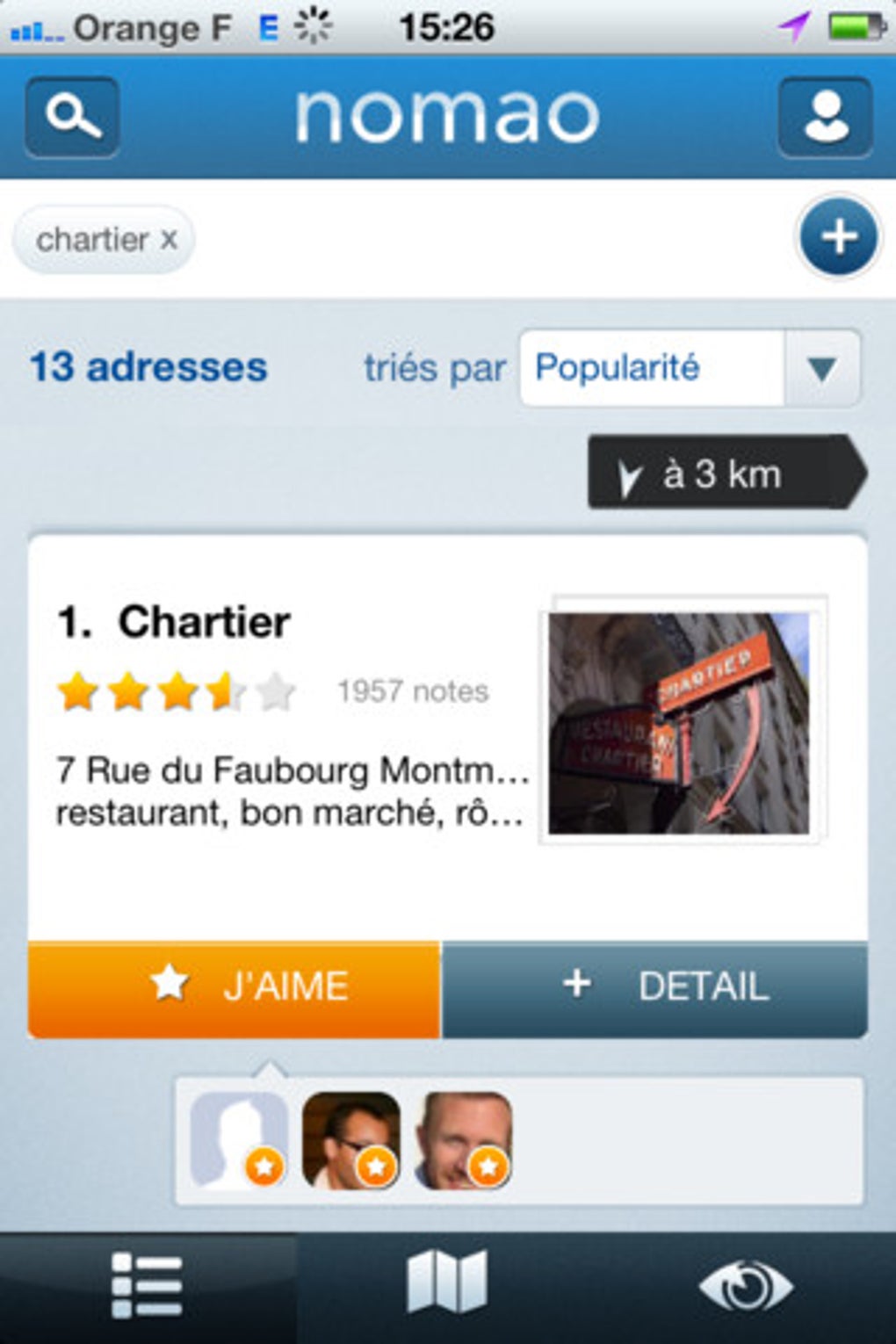
Task: Add a new search keyword
Action: click(838, 237)
